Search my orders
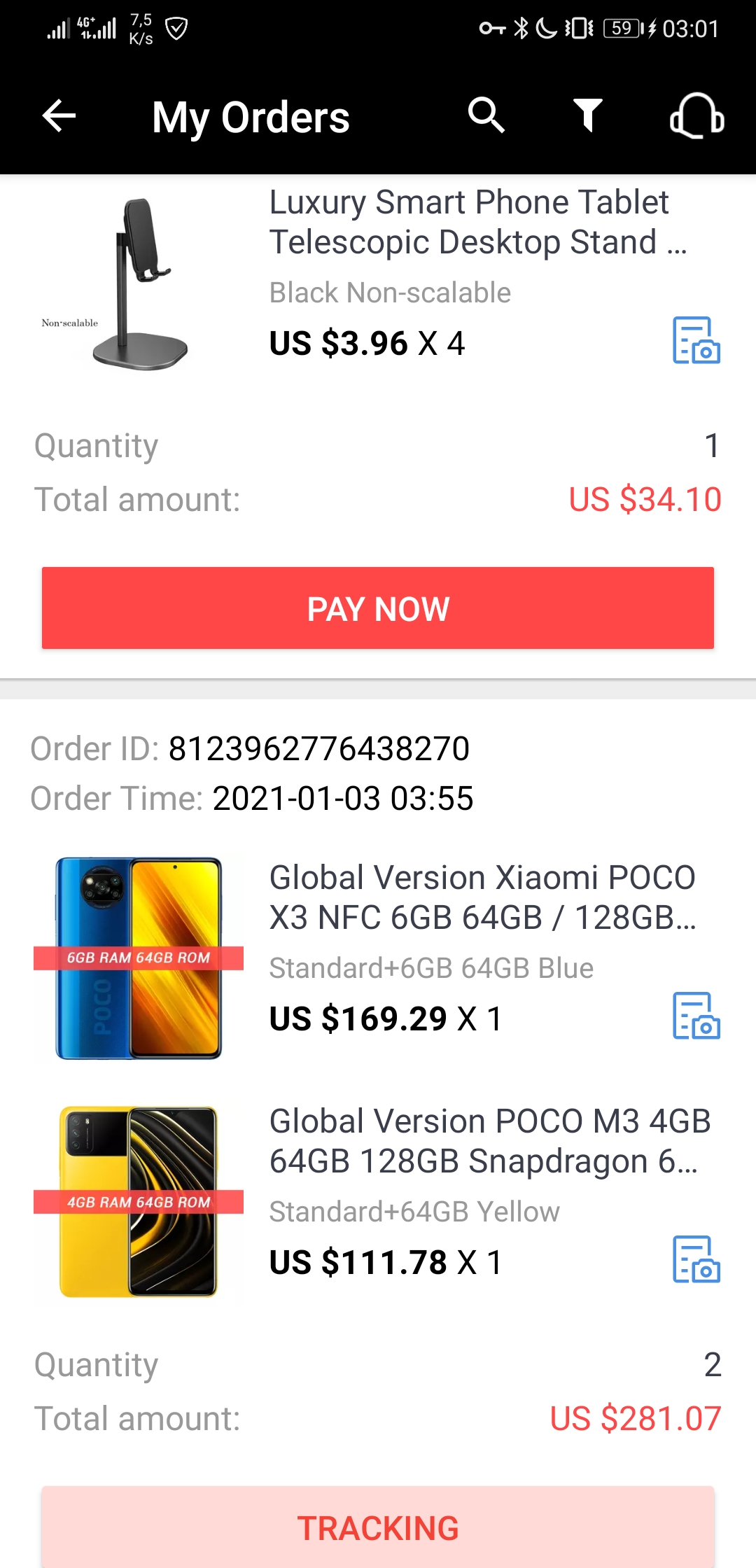Screen dimensions: 756x1568 pos(486,115)
